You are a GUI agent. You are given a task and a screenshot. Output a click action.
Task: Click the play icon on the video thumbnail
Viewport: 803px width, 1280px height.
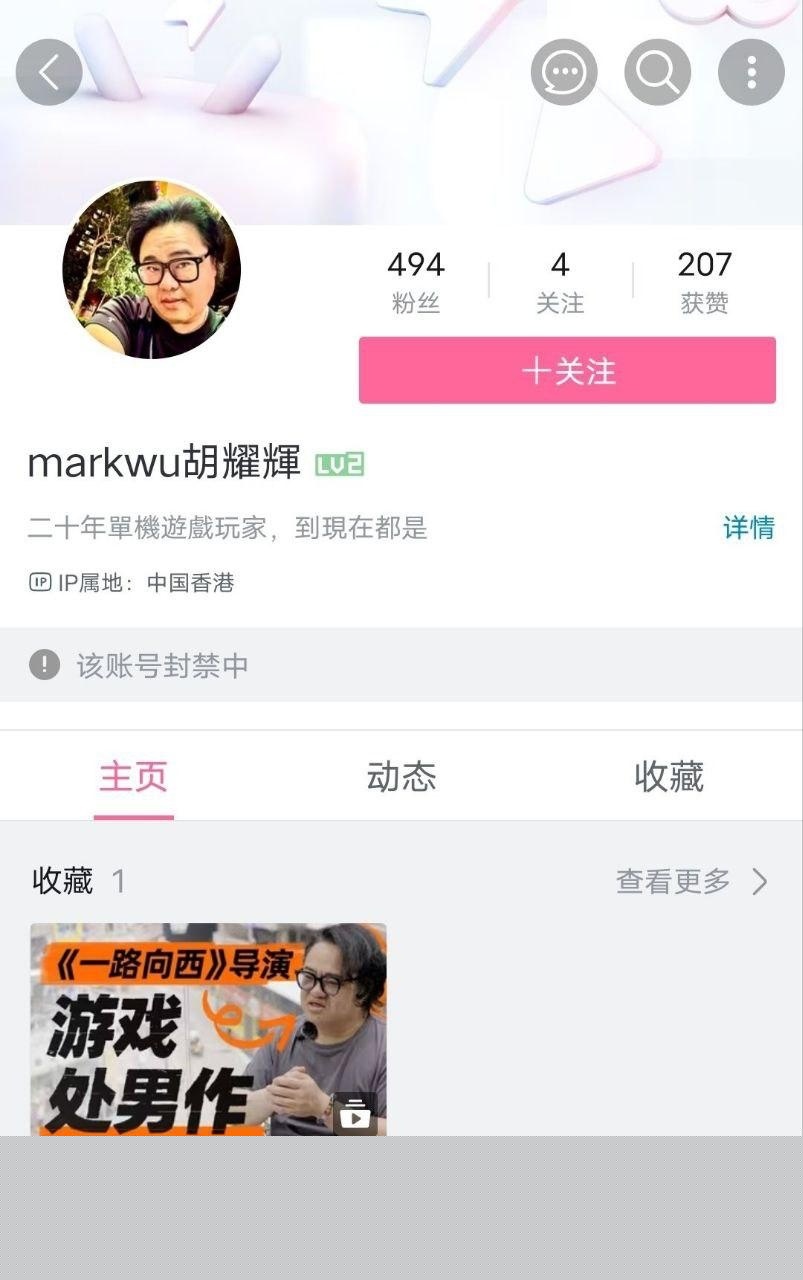(x=356, y=1113)
